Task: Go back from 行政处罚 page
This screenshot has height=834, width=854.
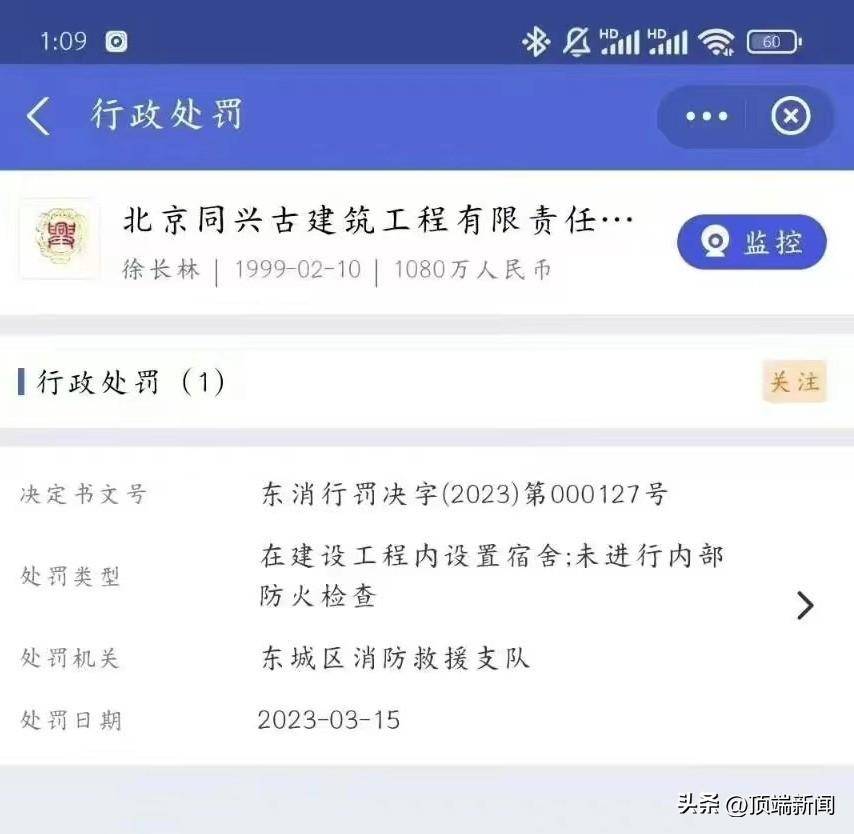Action: [38, 116]
